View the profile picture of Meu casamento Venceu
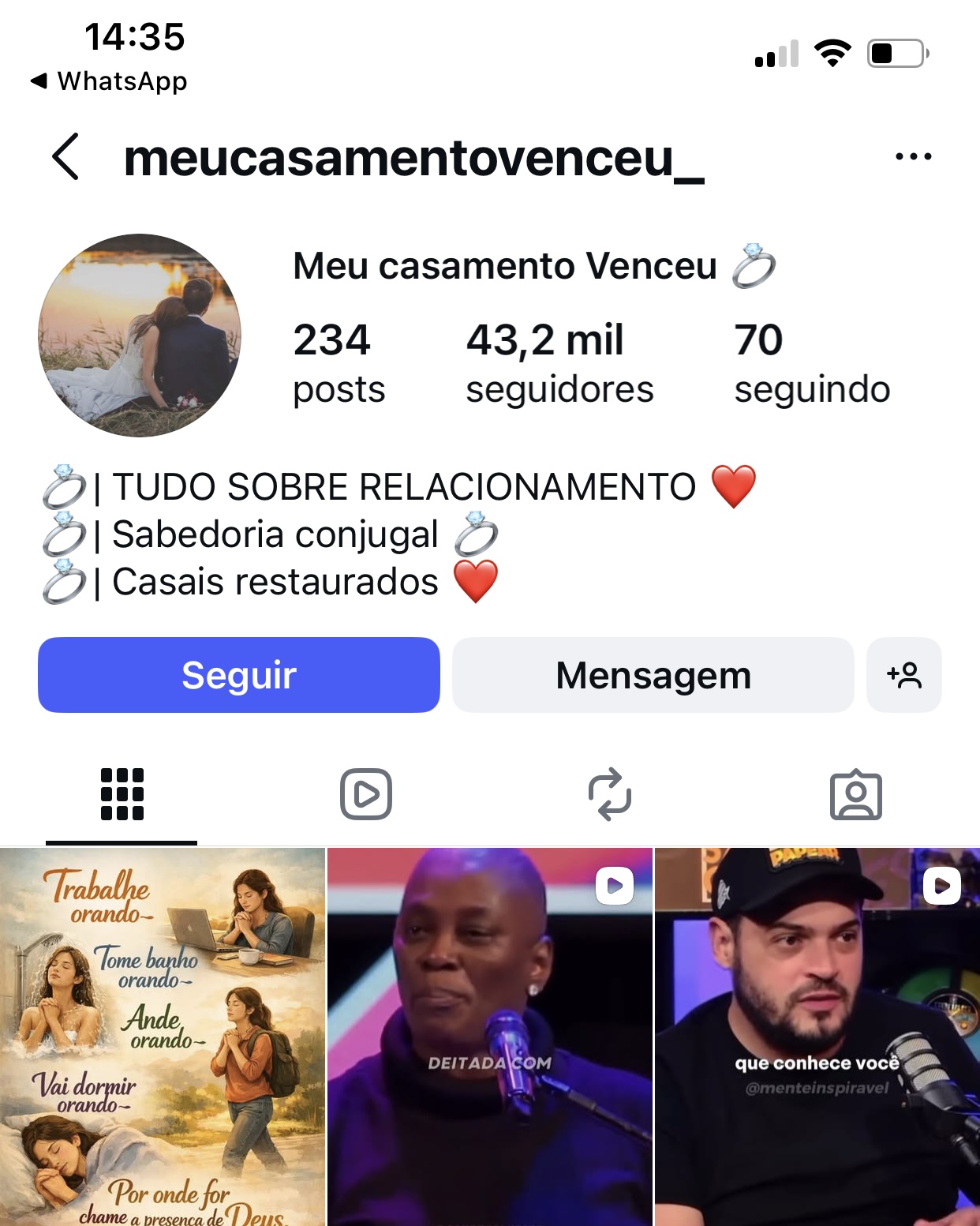Image resolution: width=980 pixels, height=1226 pixels. [140, 335]
